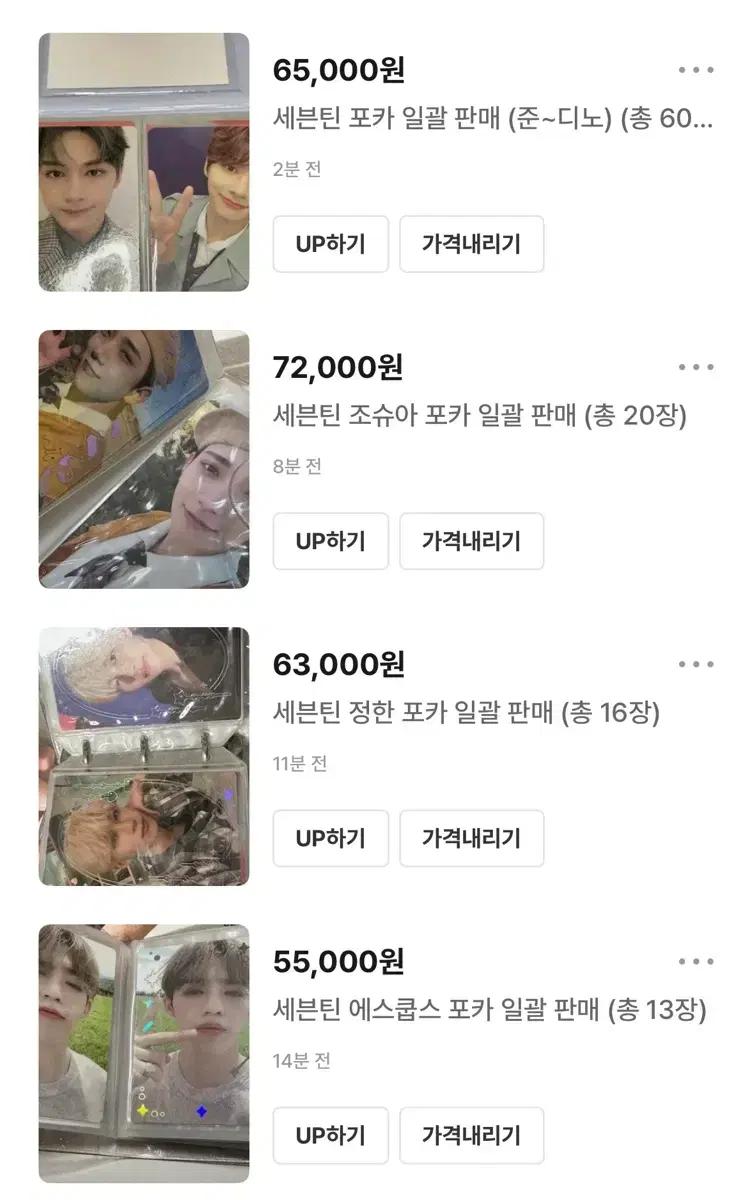Click UP하기 on the 정한 listing

330,839
